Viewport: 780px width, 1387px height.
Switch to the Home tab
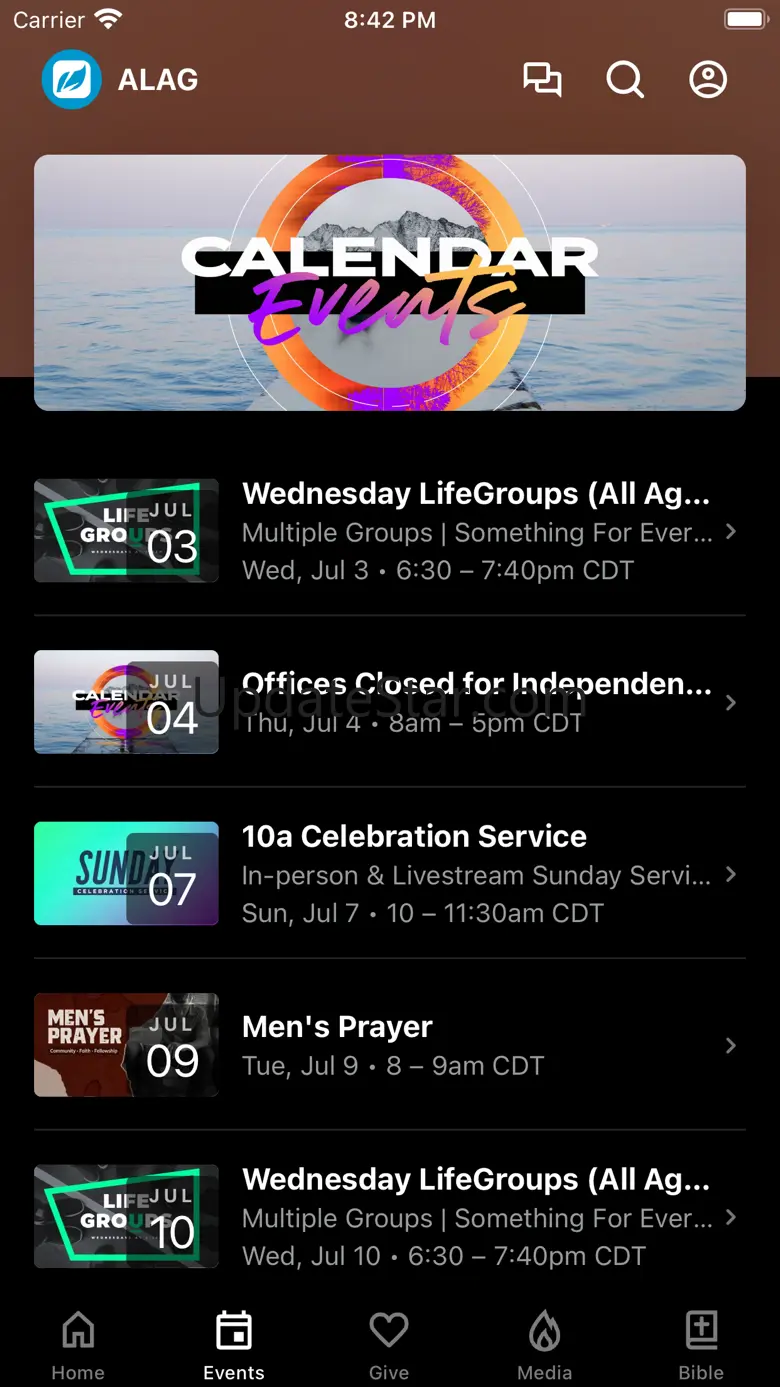pos(78,1346)
